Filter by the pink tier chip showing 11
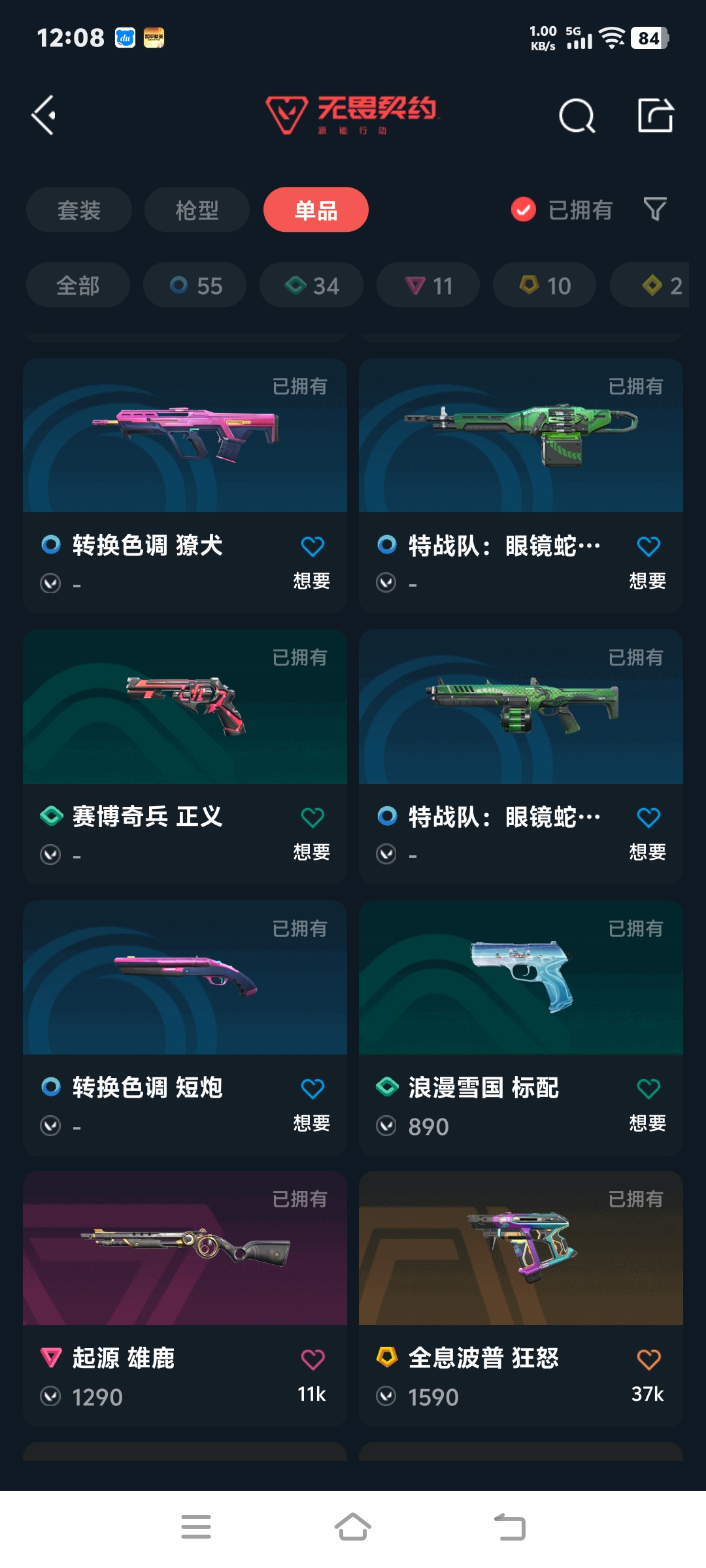This screenshot has width=706, height=1568. coord(428,286)
